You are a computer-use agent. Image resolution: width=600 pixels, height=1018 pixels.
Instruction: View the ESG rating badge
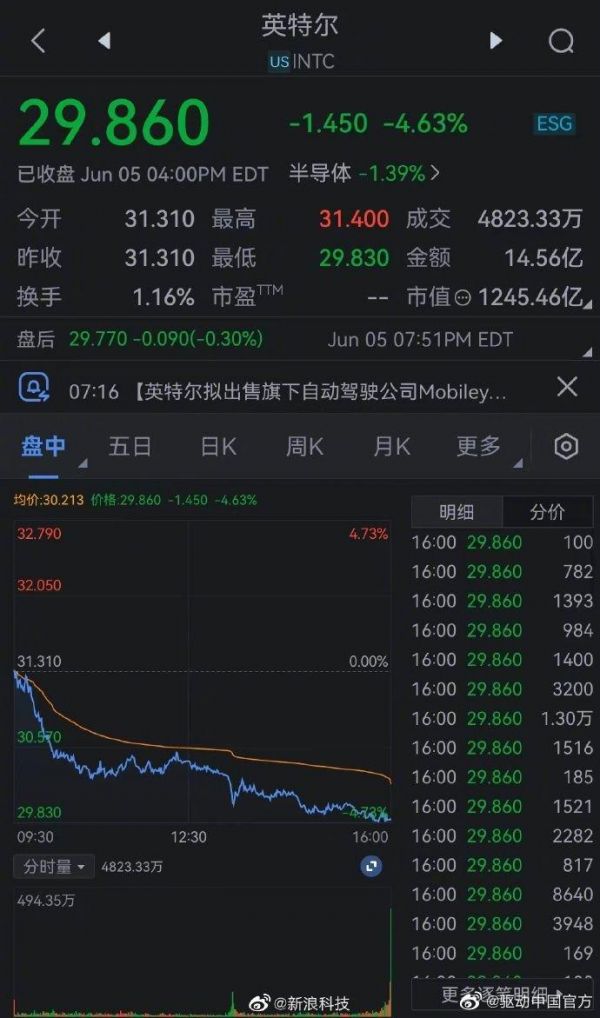(554, 124)
